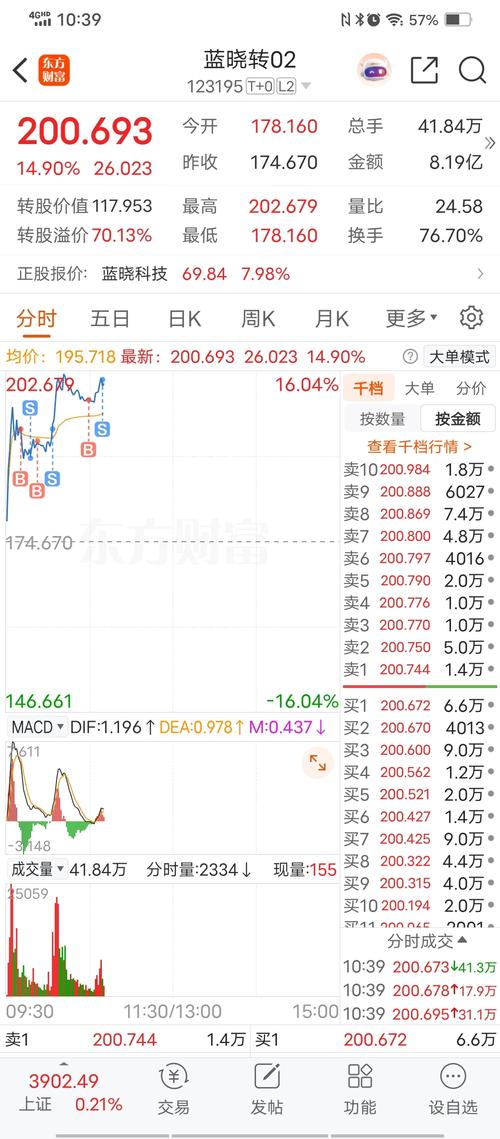Viewport: 500px width, 1139px height.
Task: Select the 月K chart tab
Action: click(331, 318)
